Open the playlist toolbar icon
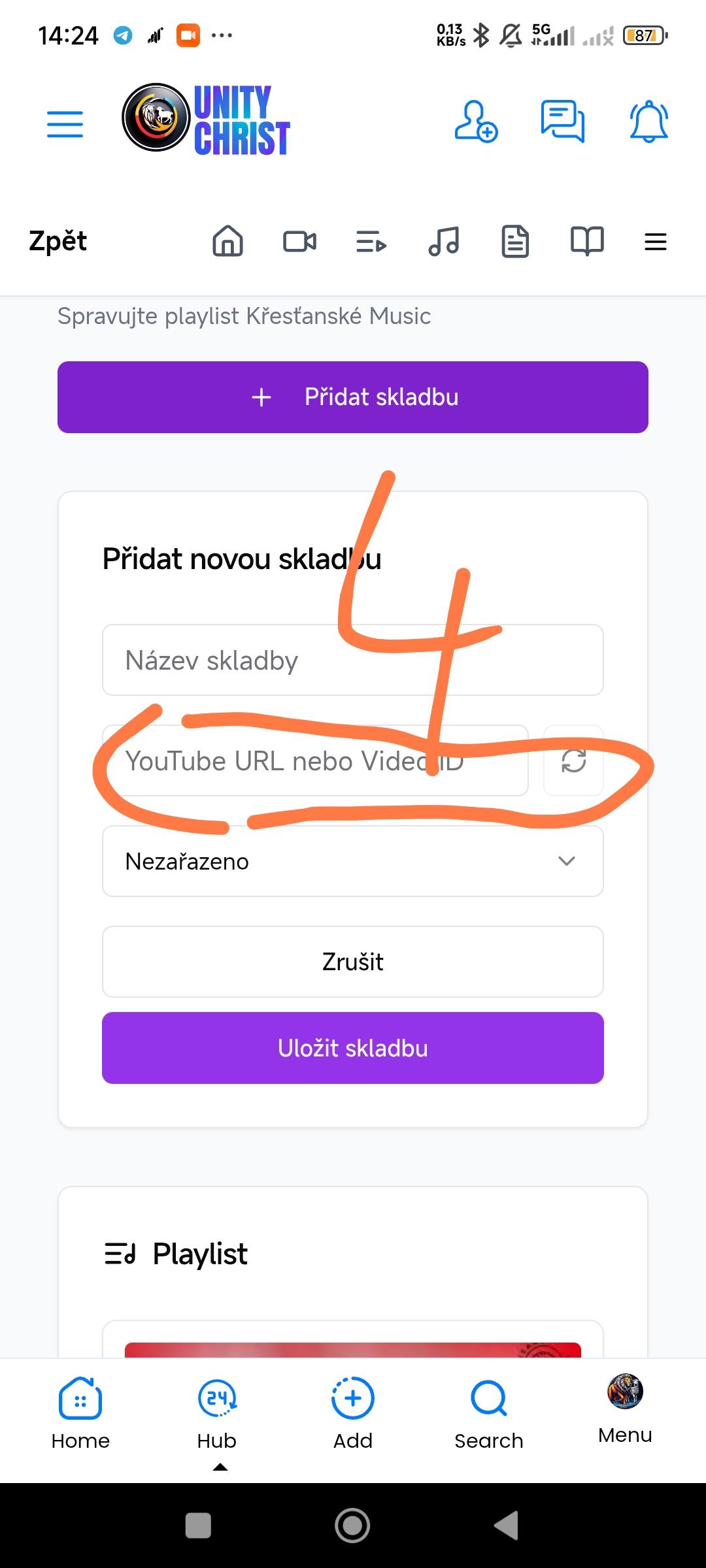Screen dimensions: 706x1568 (371, 242)
